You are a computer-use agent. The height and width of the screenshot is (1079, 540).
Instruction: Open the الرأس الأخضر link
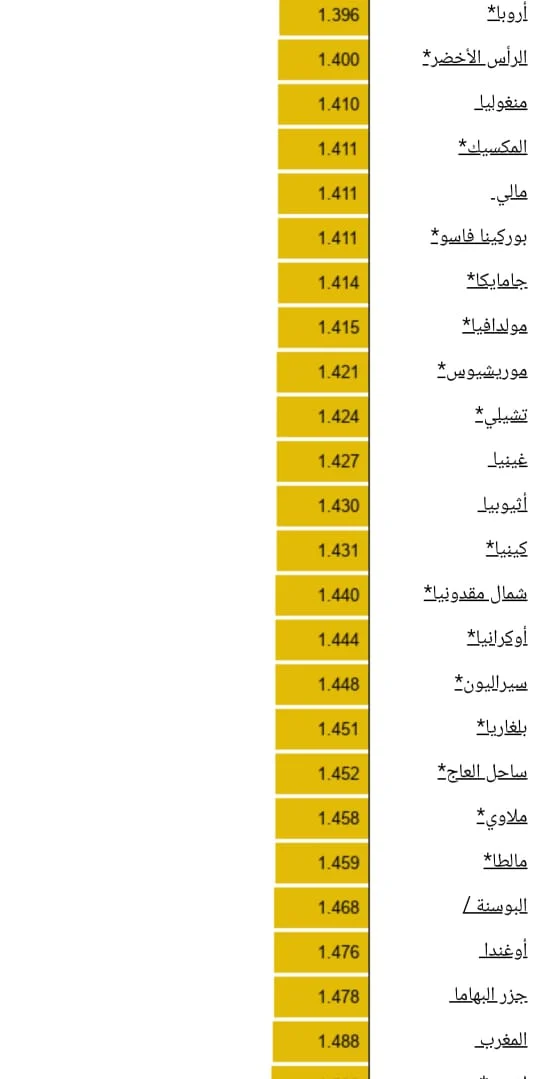tap(475, 58)
